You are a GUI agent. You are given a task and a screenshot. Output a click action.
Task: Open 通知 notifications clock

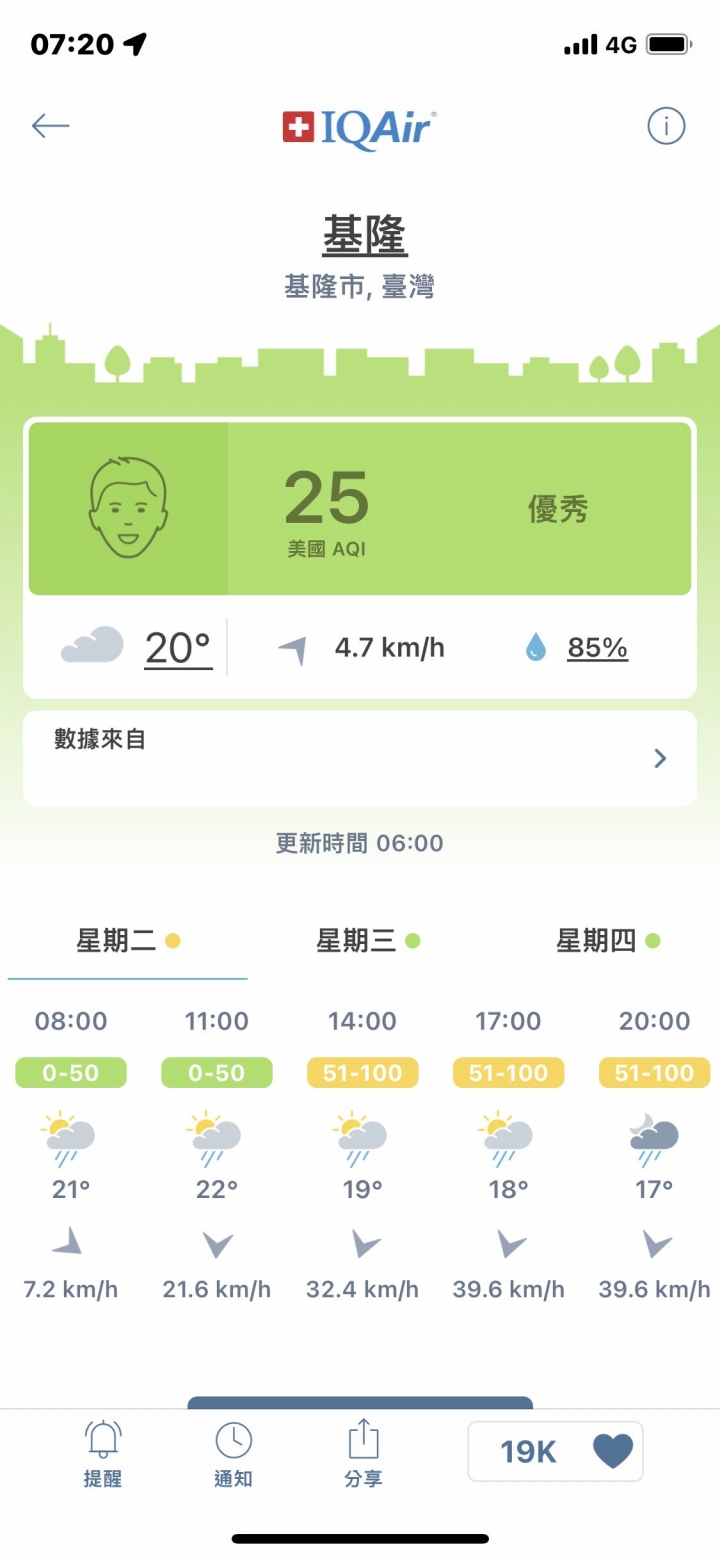pos(233,1453)
